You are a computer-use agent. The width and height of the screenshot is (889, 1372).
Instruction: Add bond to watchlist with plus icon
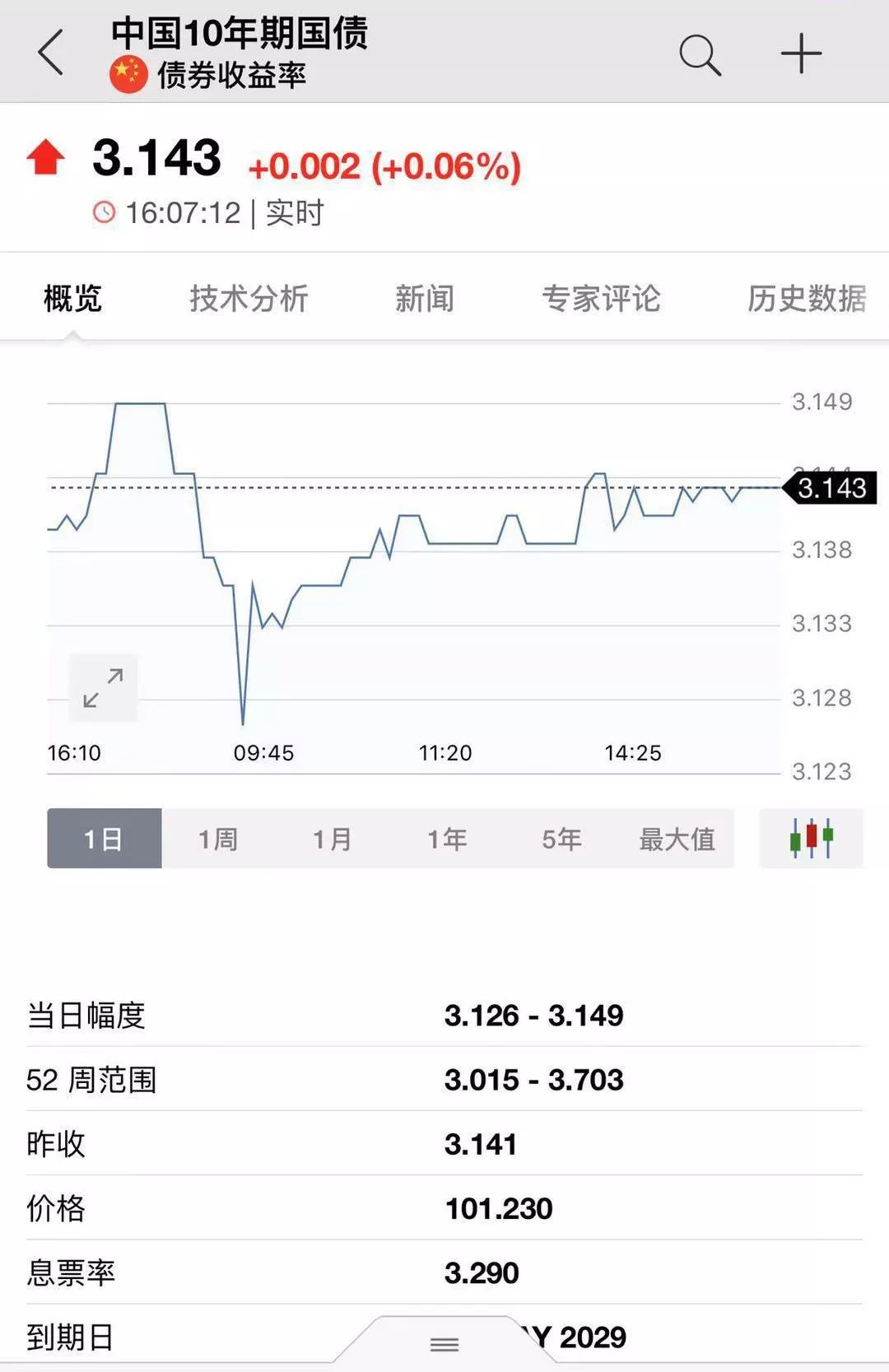pyautogui.click(x=801, y=54)
